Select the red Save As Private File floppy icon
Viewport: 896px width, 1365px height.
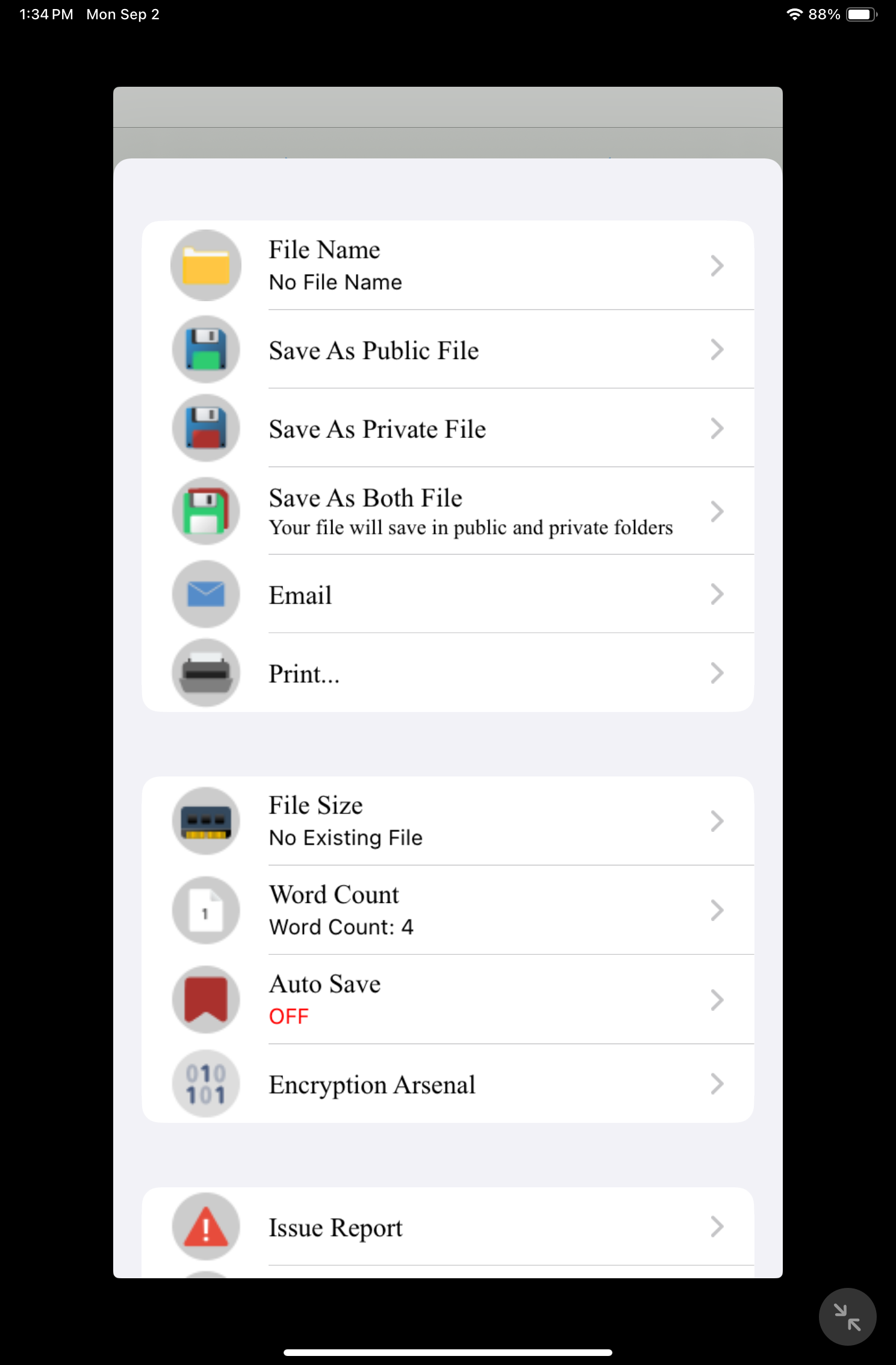coord(205,428)
